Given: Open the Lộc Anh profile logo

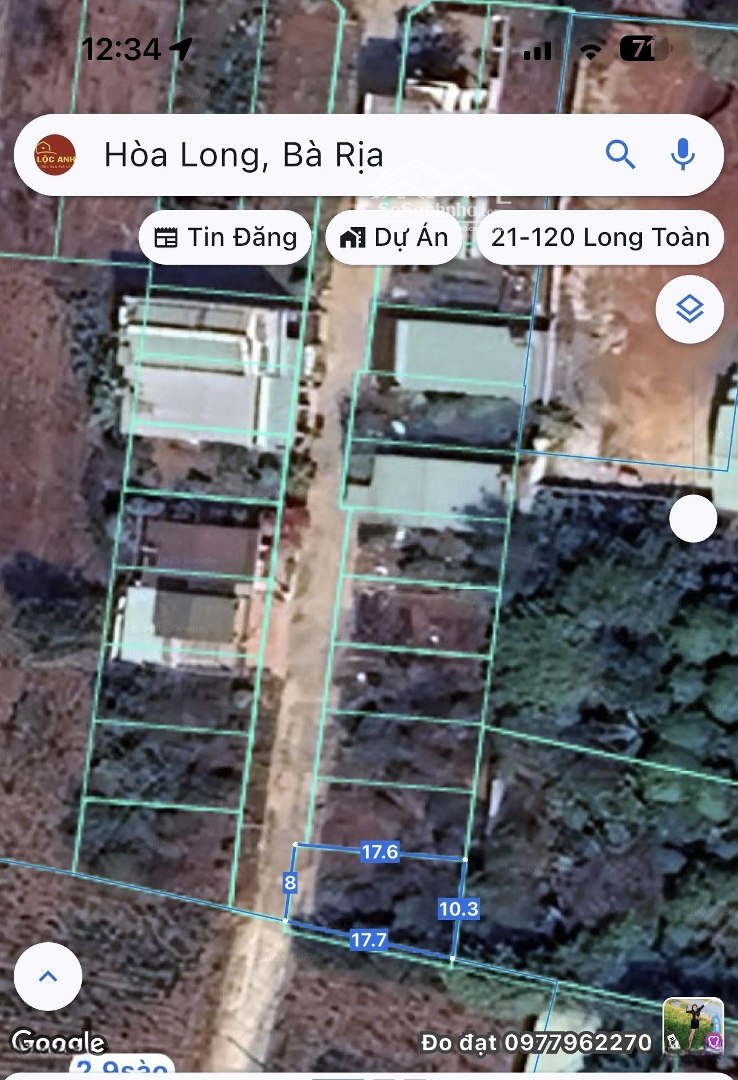Looking at the screenshot, I should (55, 155).
